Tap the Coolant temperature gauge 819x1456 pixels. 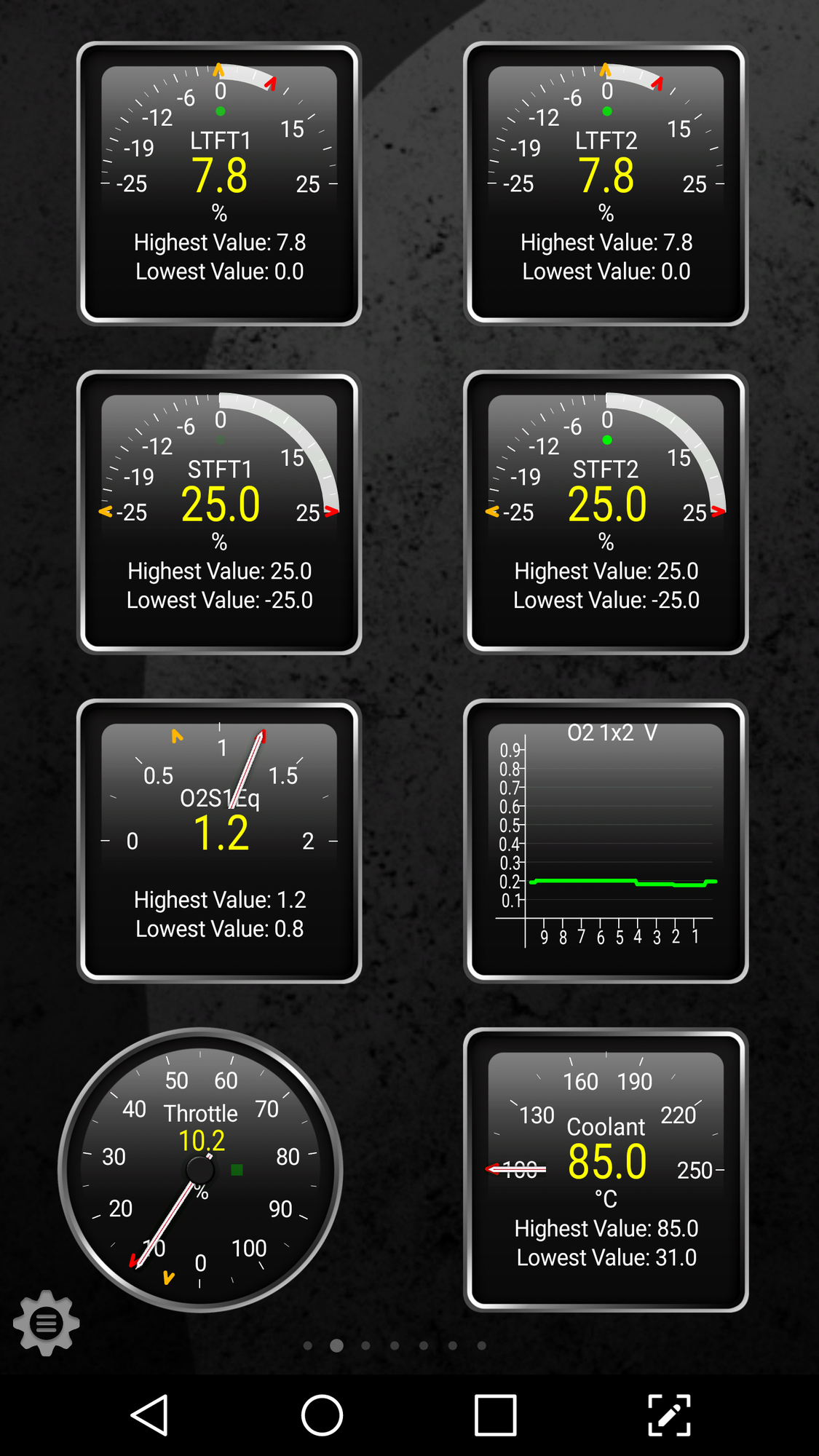coord(606,1169)
